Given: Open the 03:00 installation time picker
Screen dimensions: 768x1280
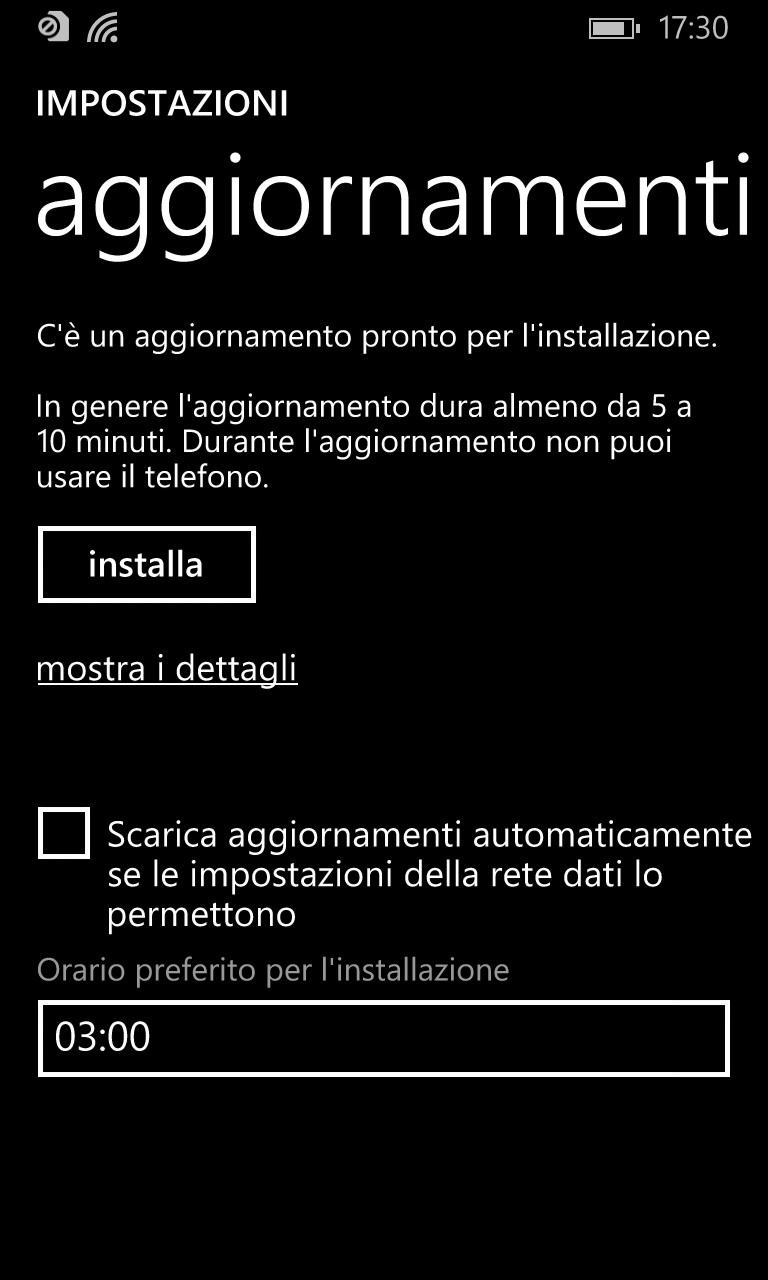Looking at the screenshot, I should [383, 1038].
